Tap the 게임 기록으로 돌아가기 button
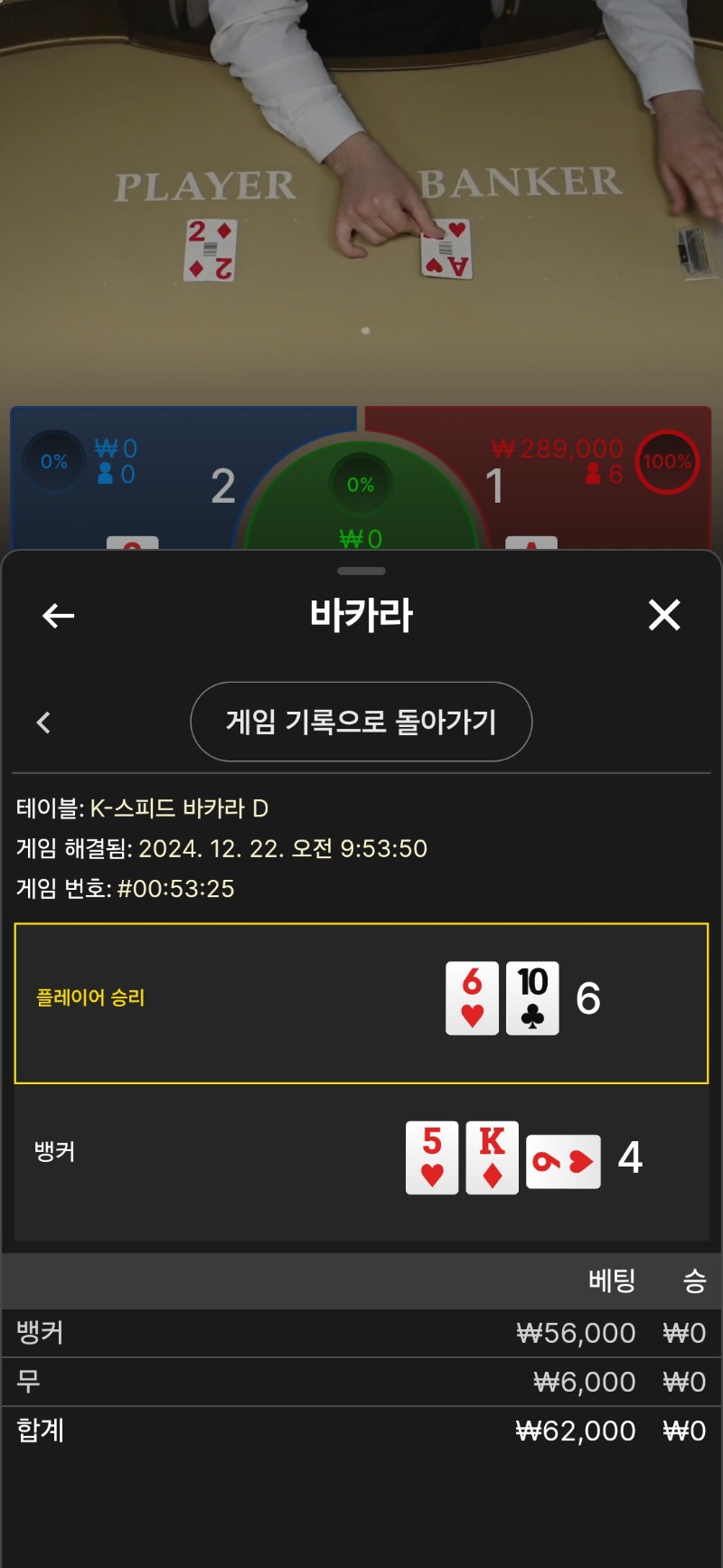The image size is (723, 1568). [361, 722]
